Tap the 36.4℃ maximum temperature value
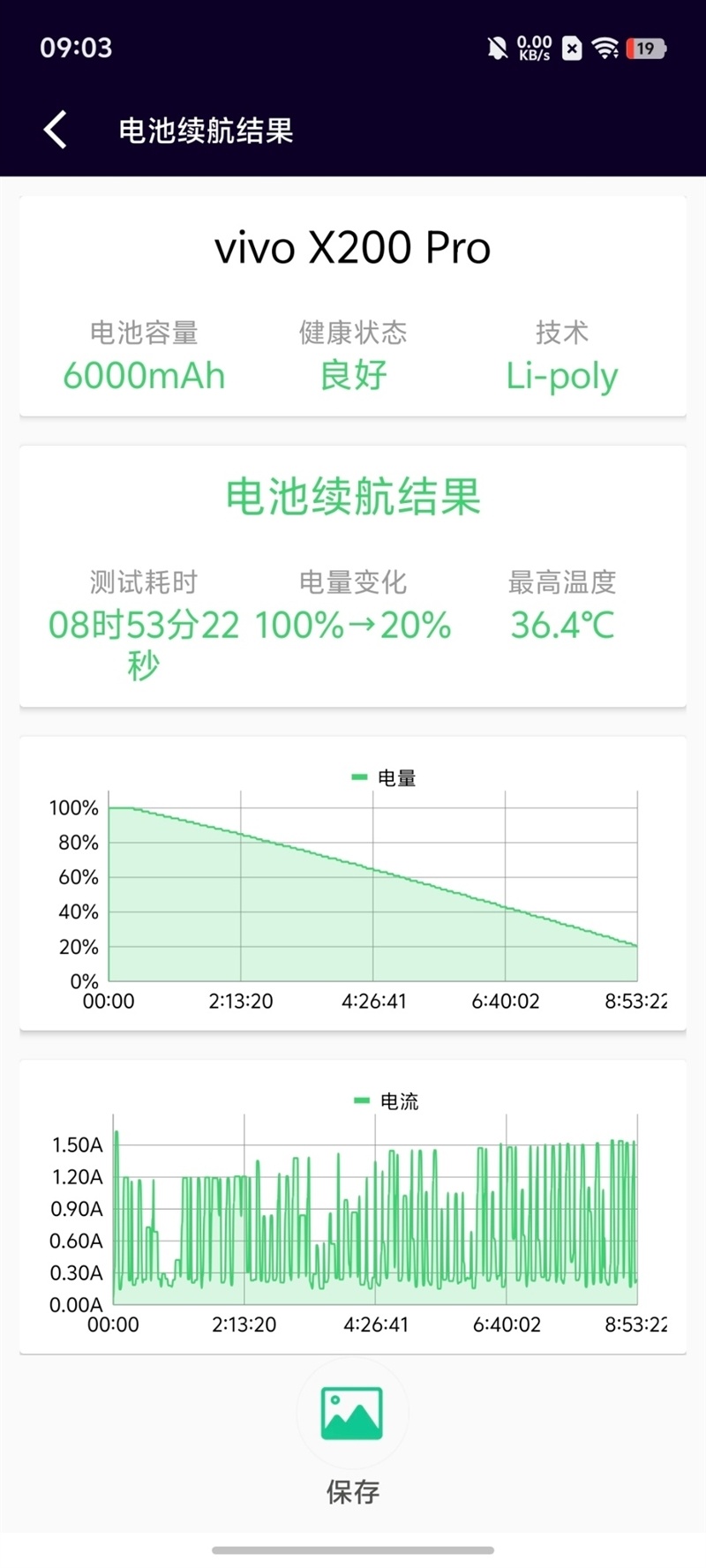The height and width of the screenshot is (1568, 706). tap(560, 625)
